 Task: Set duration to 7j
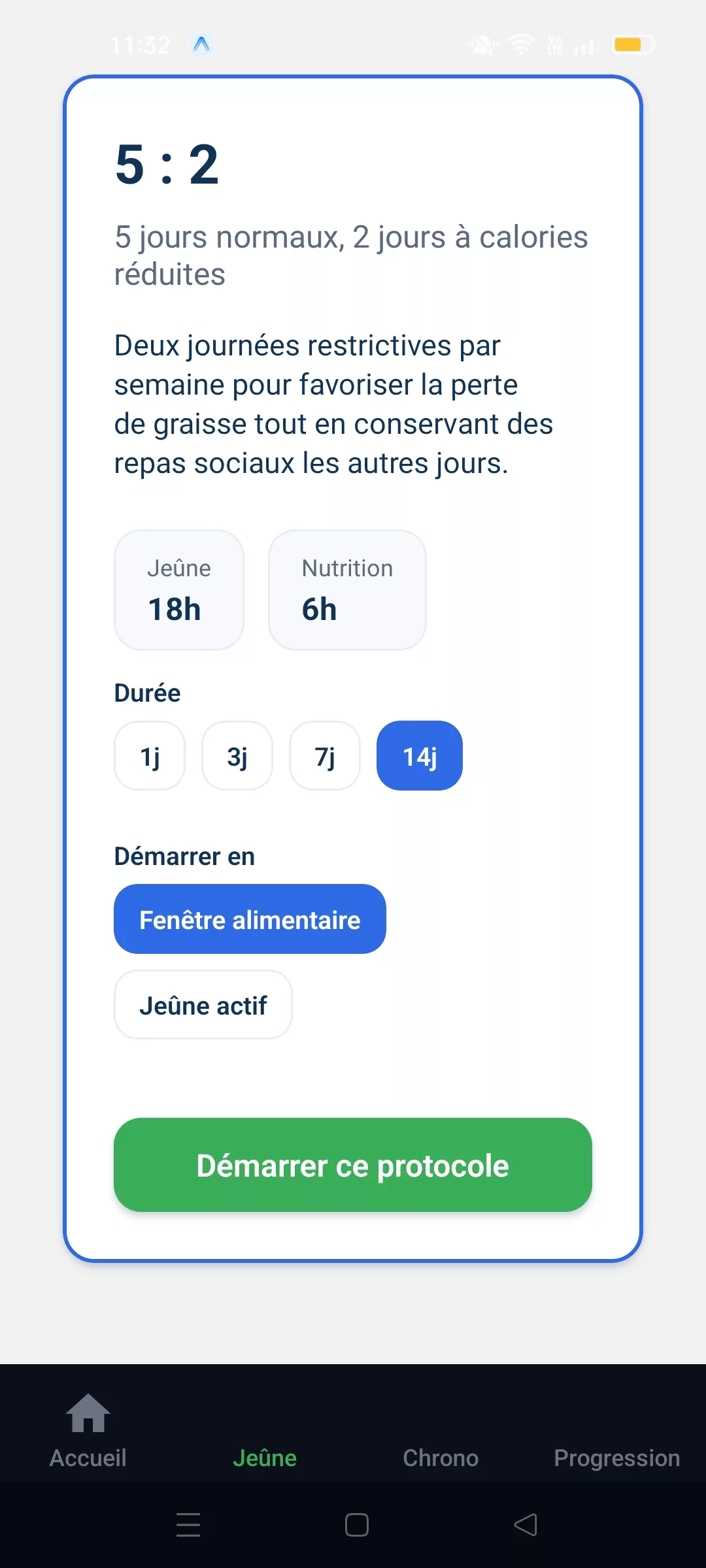(x=325, y=756)
